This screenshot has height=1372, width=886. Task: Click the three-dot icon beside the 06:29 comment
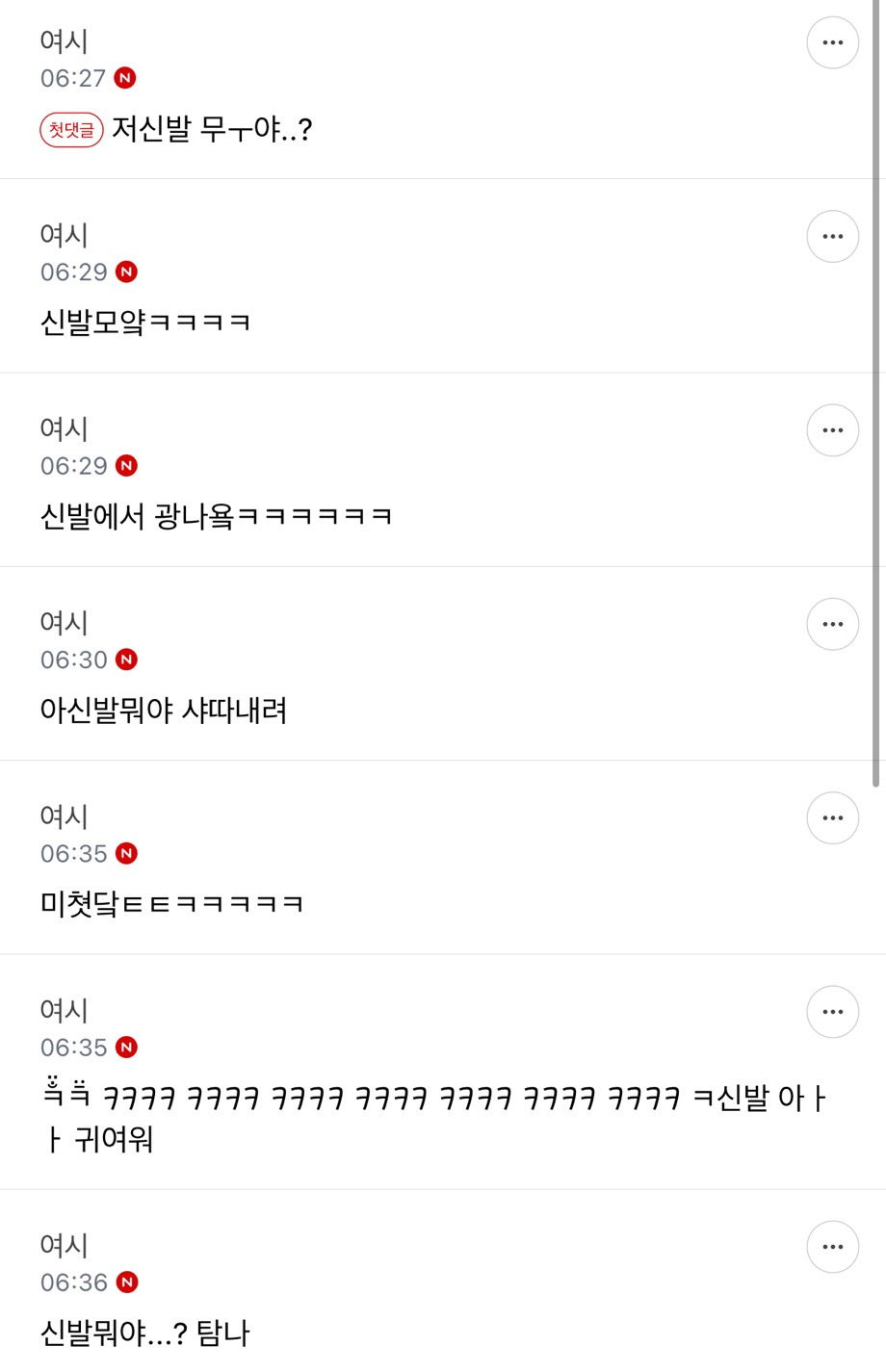tap(832, 236)
